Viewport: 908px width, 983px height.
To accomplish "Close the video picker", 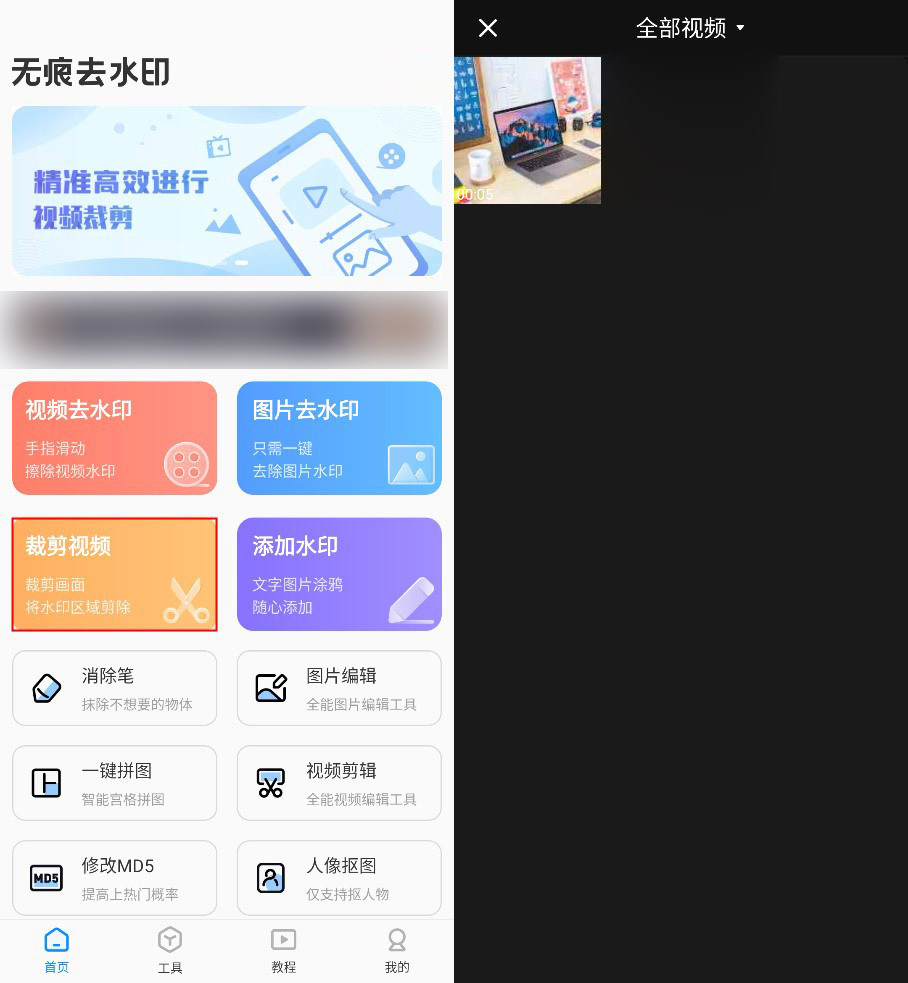I will point(487,28).
